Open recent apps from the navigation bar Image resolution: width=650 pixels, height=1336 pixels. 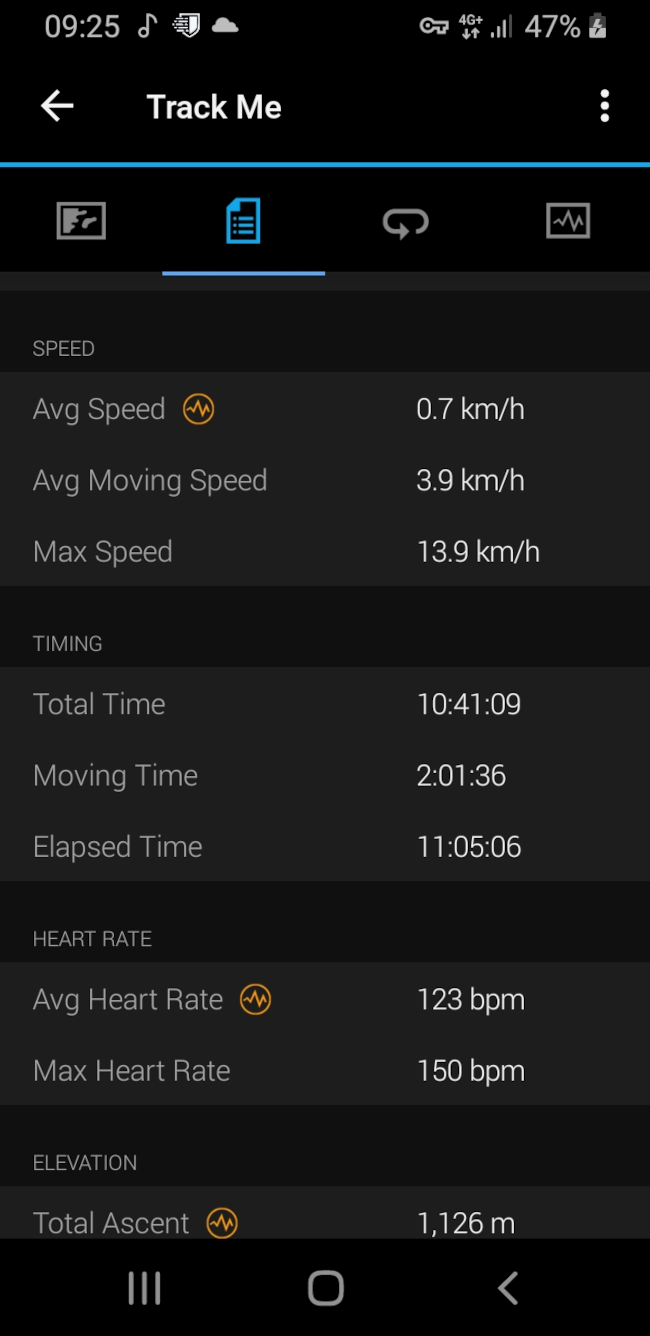tap(144, 1288)
